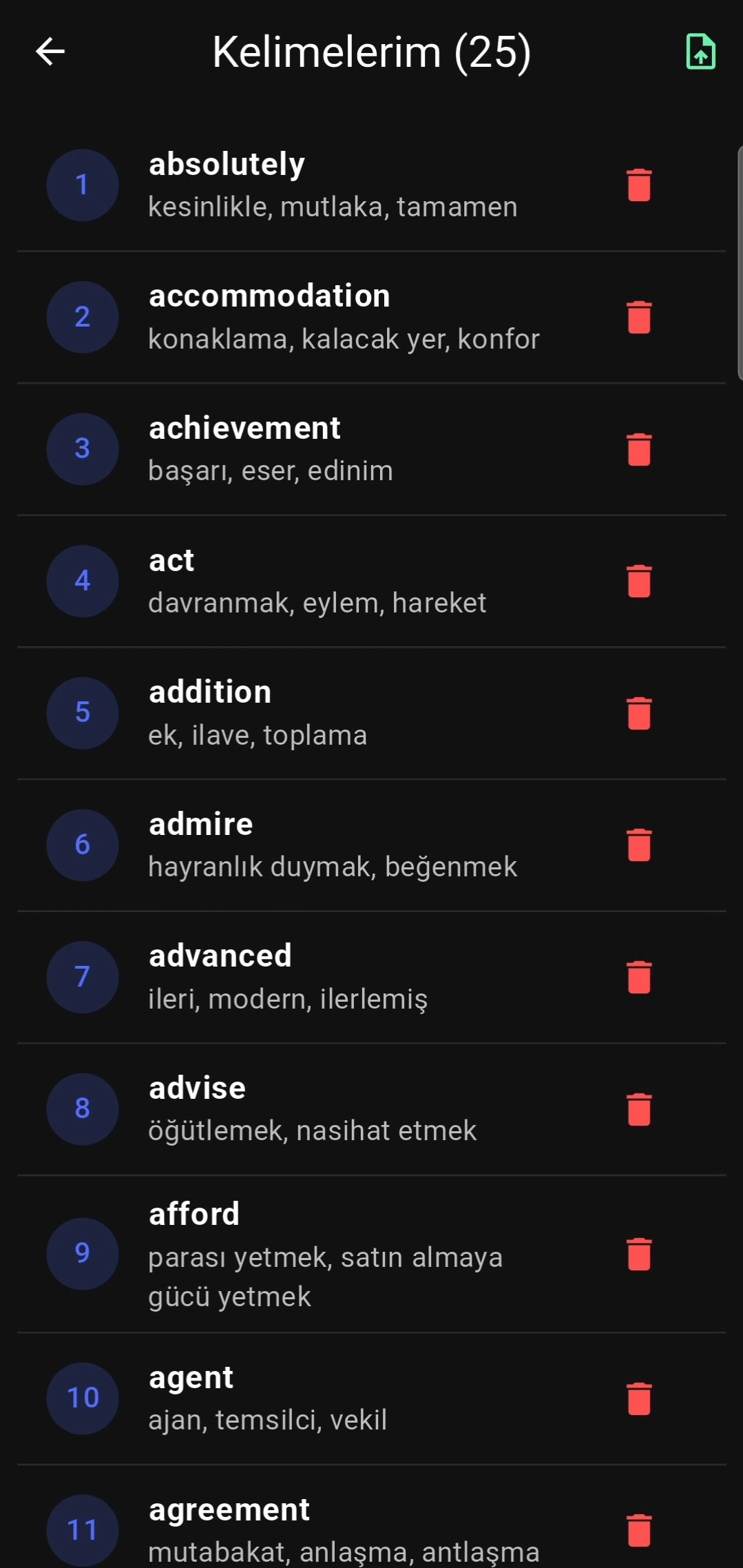Go back using the arrow

pyautogui.click(x=50, y=52)
